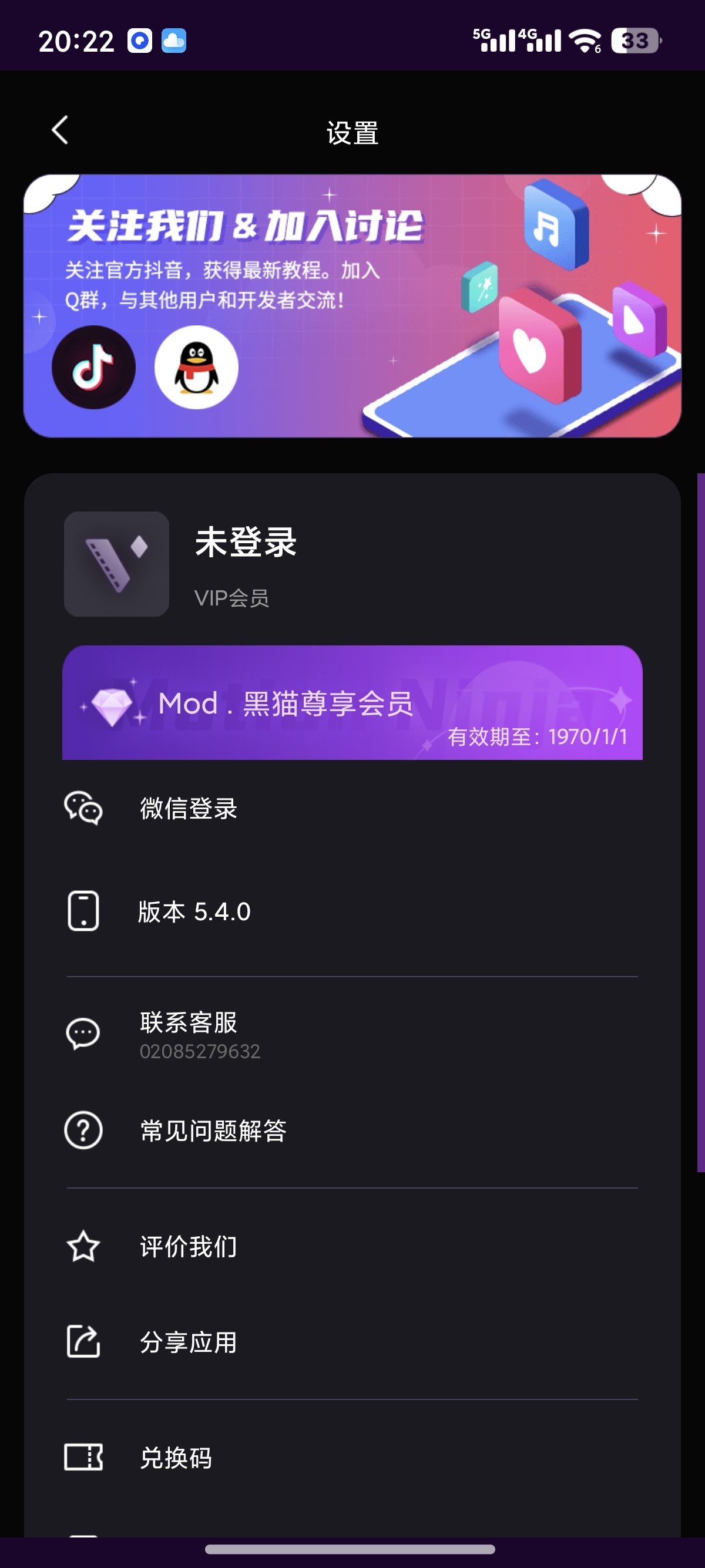Choose 评价我们 to rate the app
The height and width of the screenshot is (1568, 705).
pos(188,1246)
